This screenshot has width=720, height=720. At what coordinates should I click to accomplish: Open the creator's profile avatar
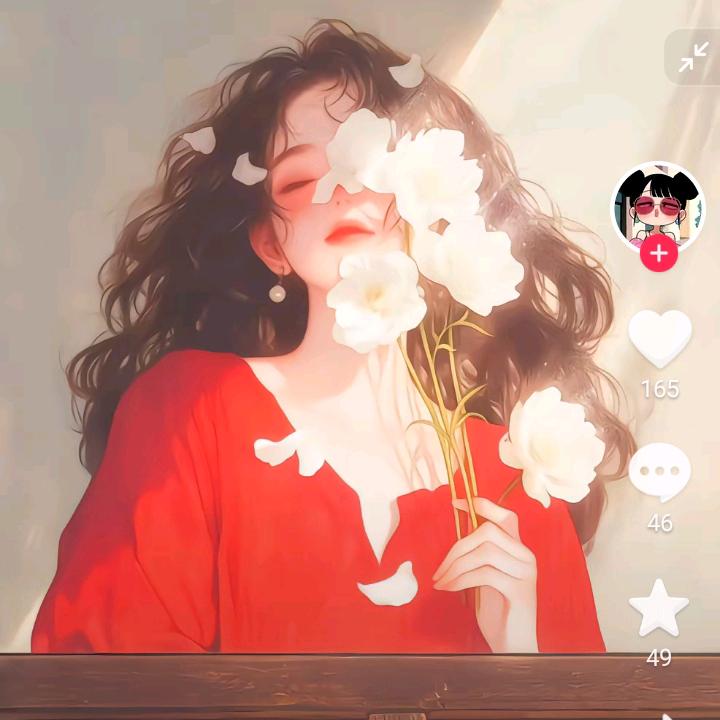point(657,205)
